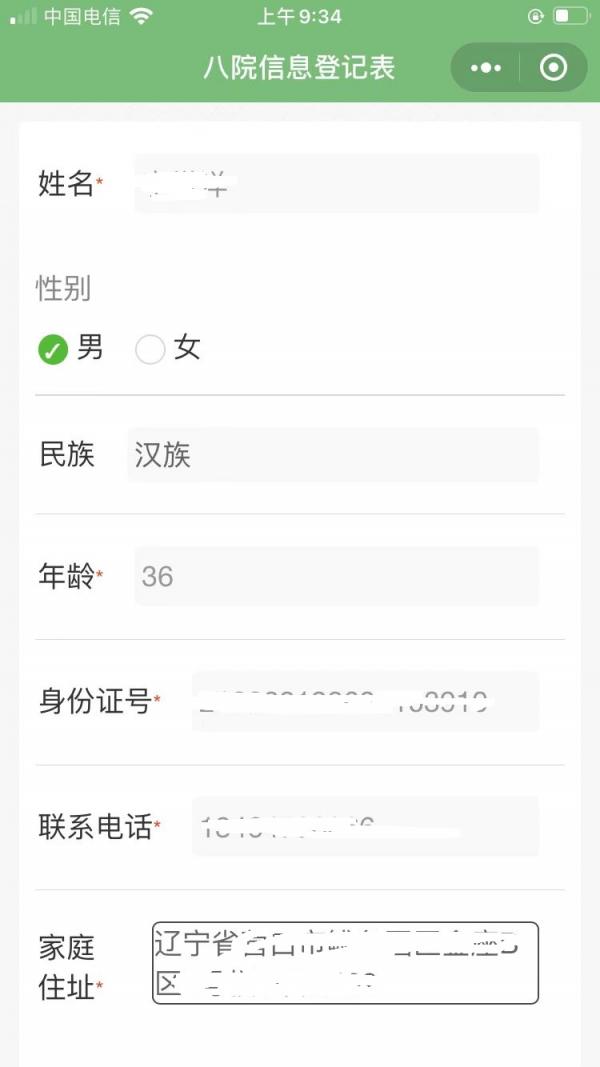Tap the 身份证号 ID number field
The image size is (600, 1067).
click(x=365, y=702)
